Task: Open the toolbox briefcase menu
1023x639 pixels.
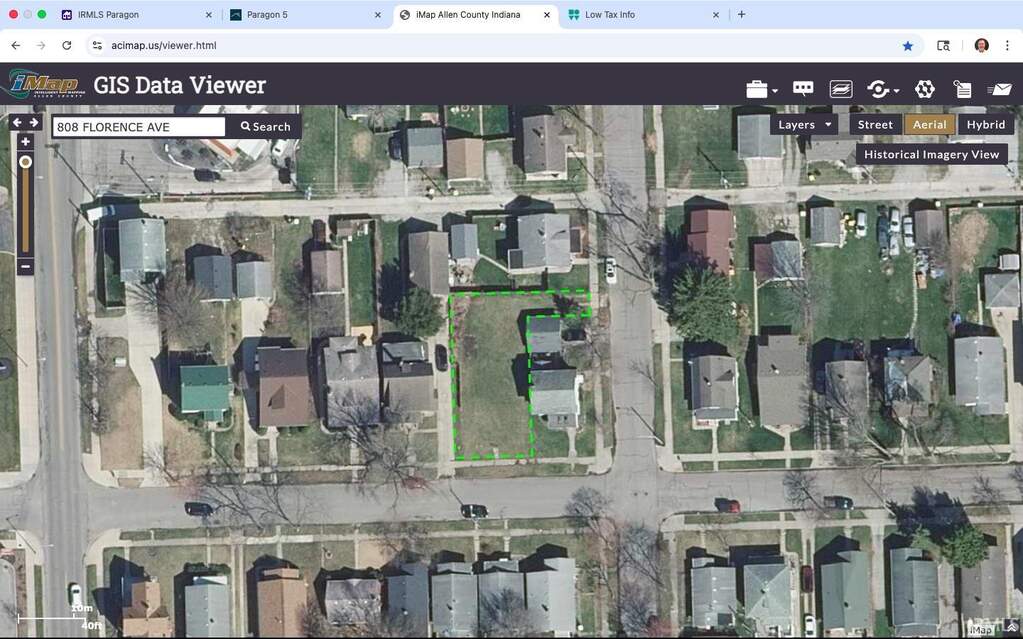Action: pos(761,89)
